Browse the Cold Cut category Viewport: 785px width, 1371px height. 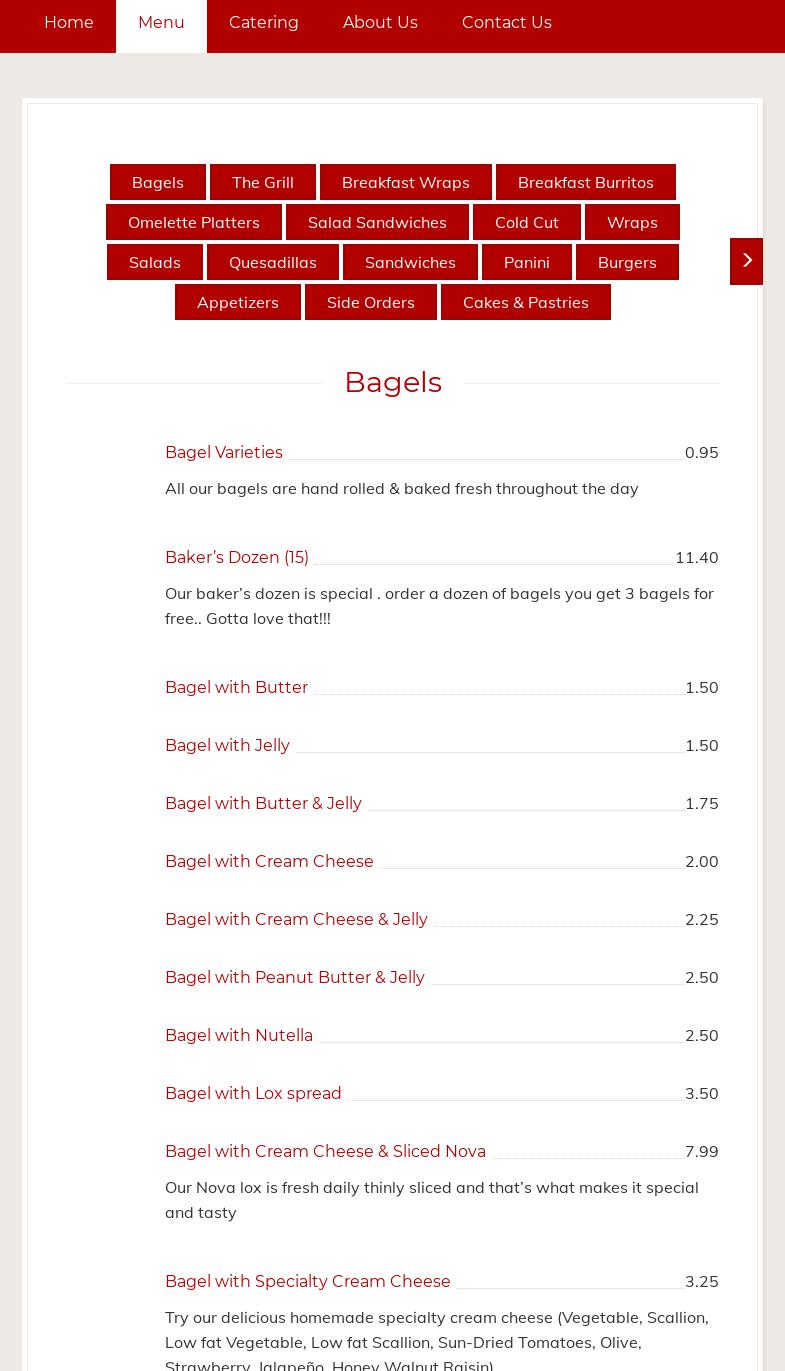[526, 222]
